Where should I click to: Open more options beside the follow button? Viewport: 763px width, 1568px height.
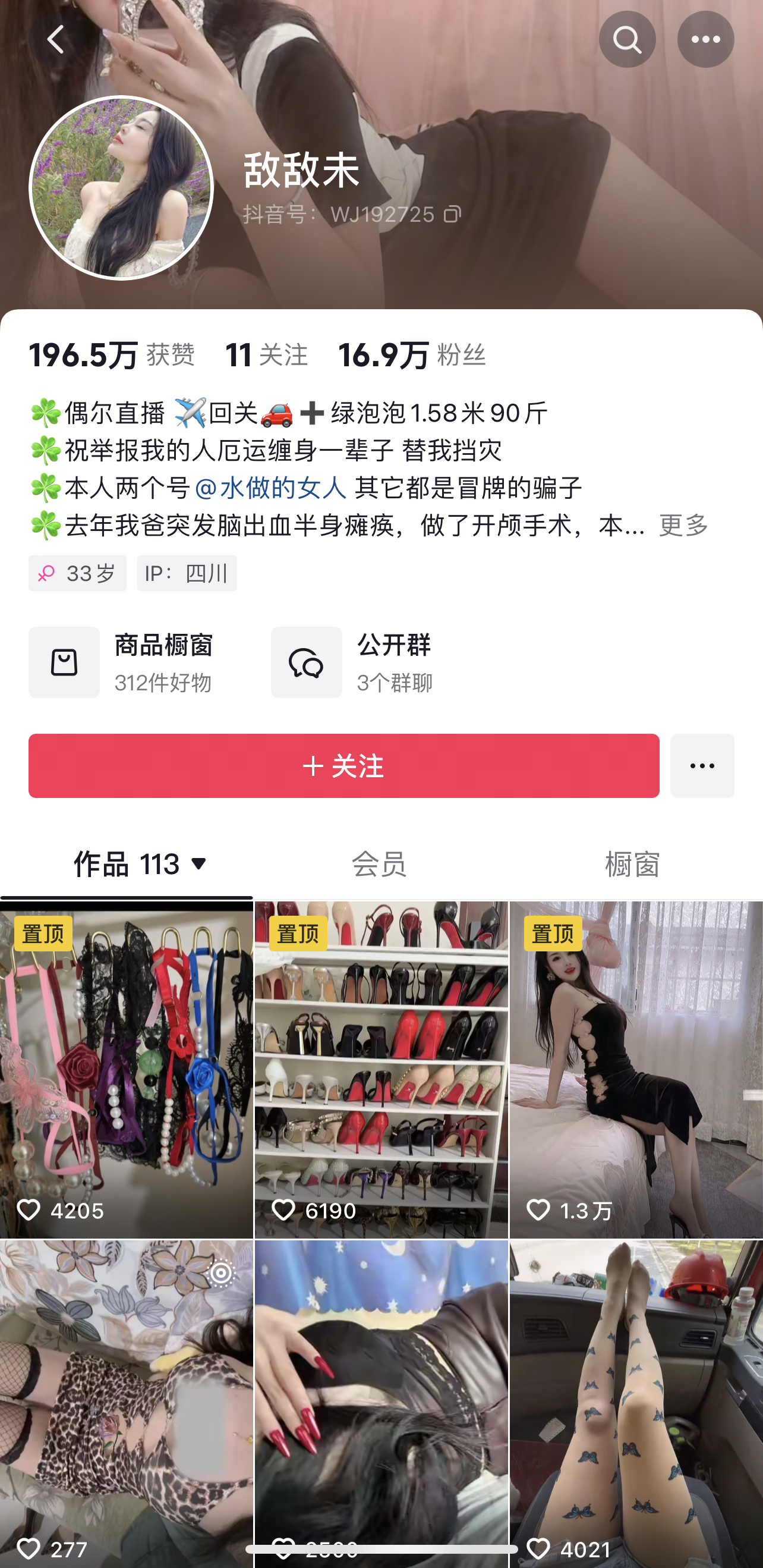(702, 766)
